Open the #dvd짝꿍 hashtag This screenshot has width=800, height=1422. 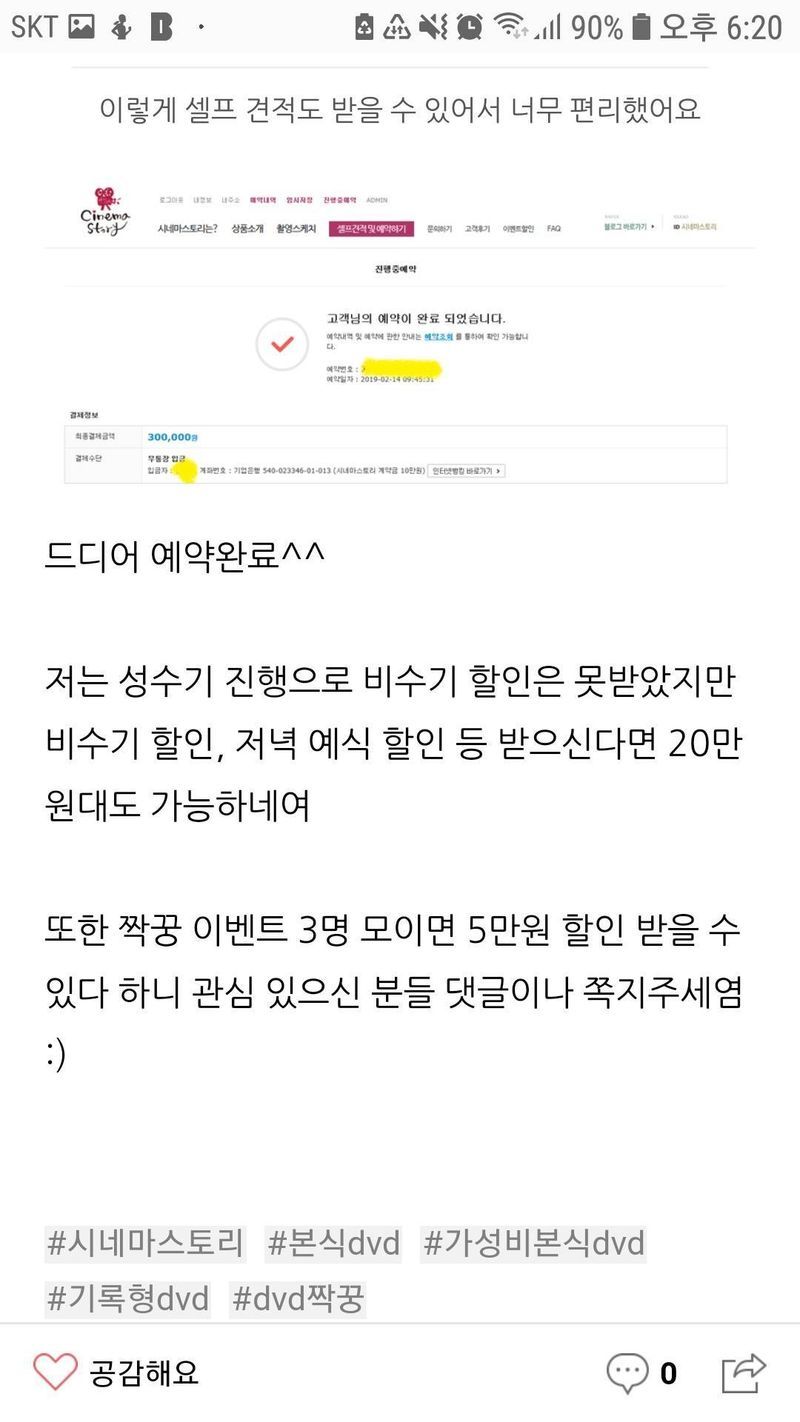[298, 1299]
